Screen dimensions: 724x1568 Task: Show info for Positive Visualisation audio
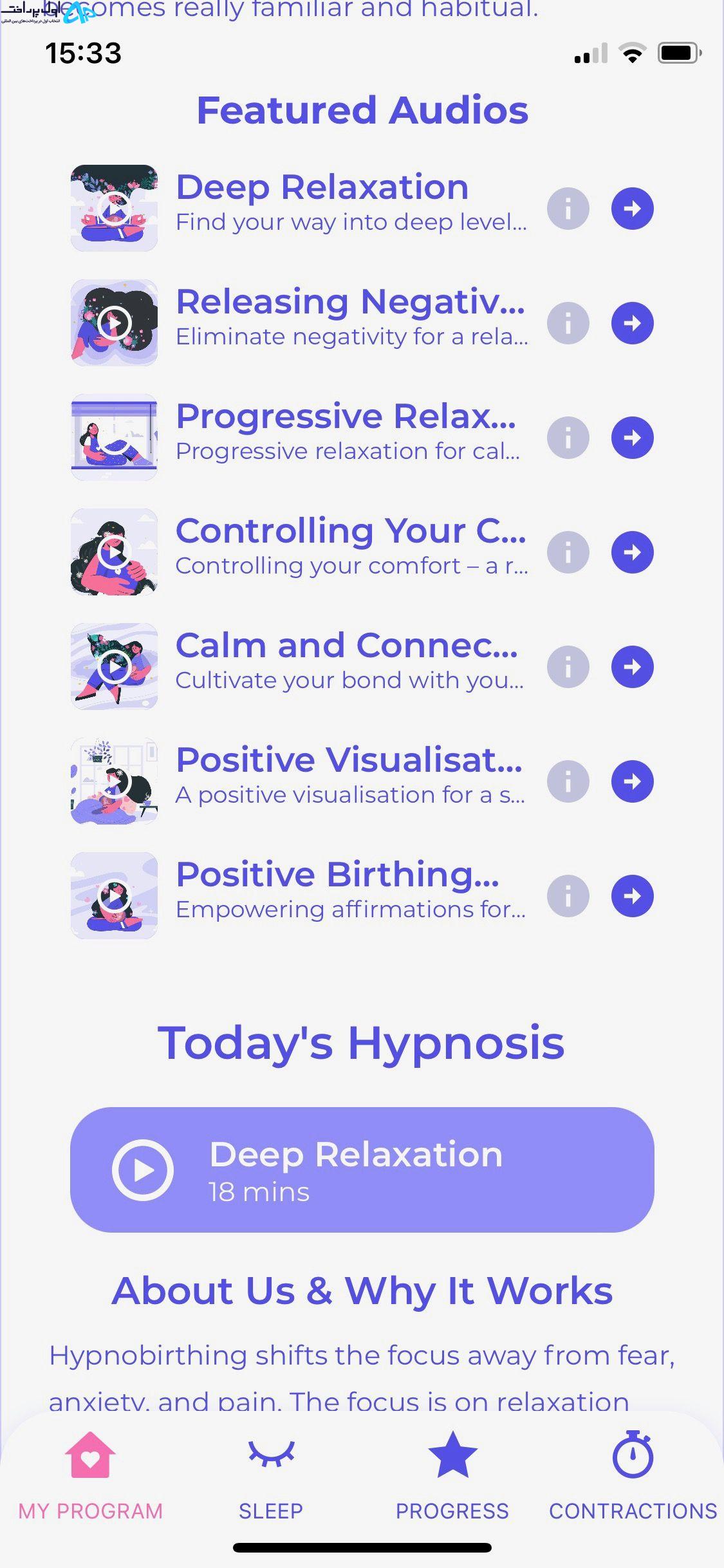(568, 781)
